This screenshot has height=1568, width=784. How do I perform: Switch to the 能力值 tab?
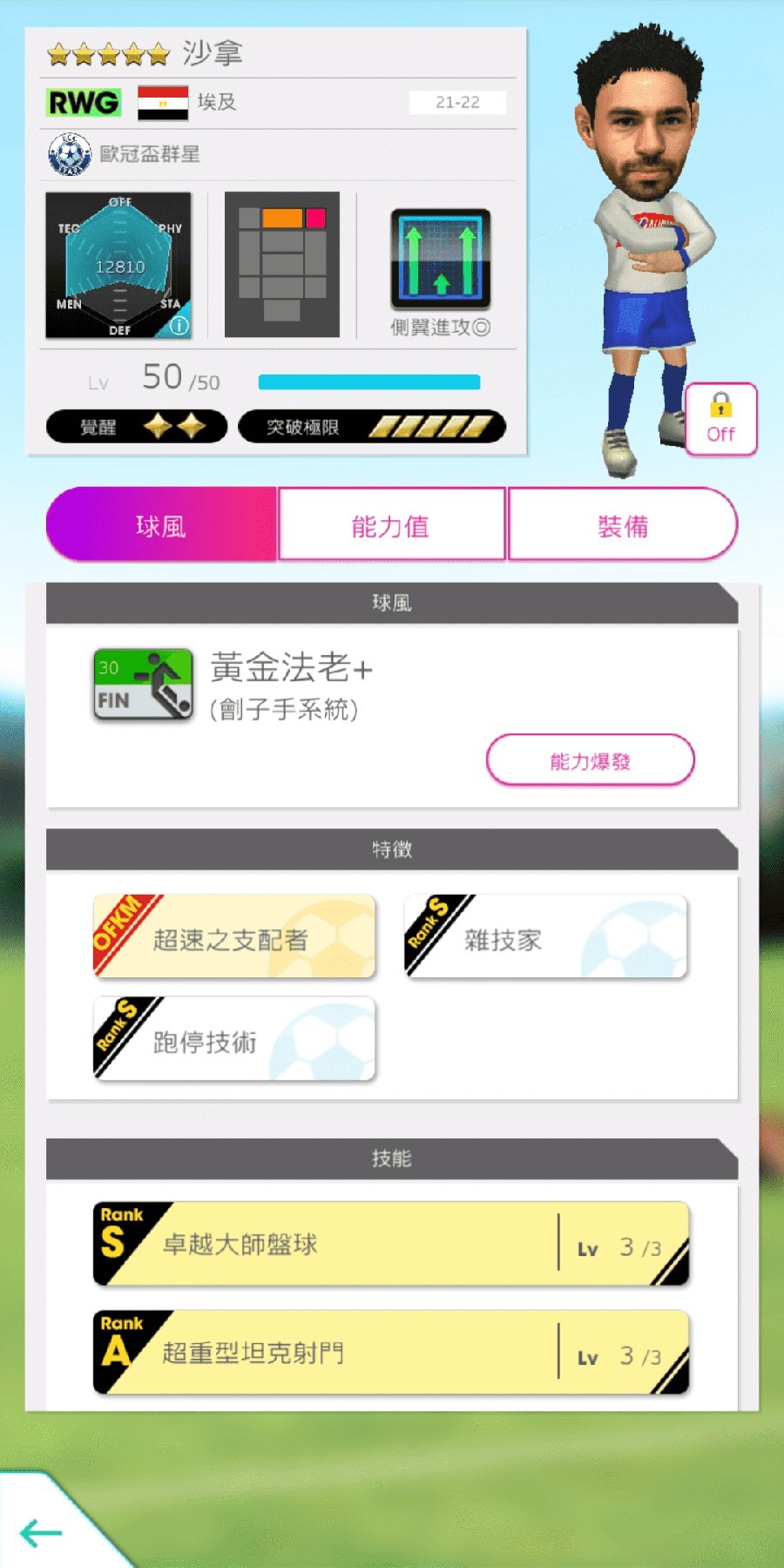391,525
